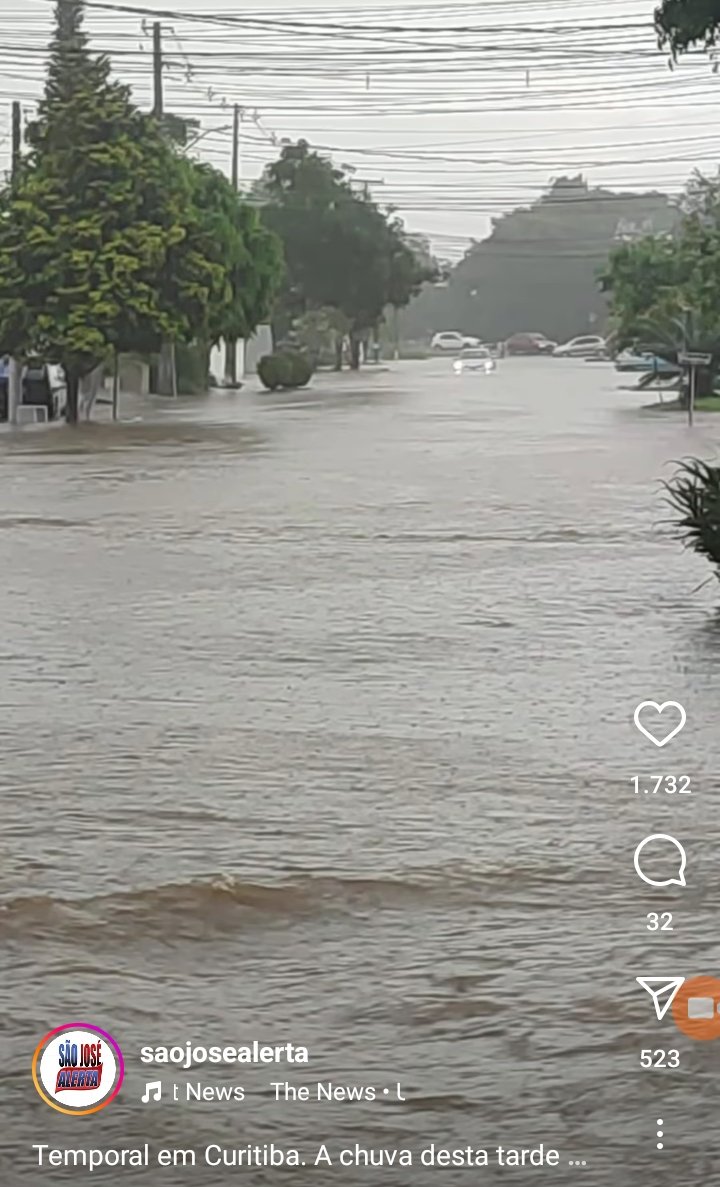This screenshot has width=720, height=1187.
Task: Open the three-dot overflow menu
Action: 660,1134
